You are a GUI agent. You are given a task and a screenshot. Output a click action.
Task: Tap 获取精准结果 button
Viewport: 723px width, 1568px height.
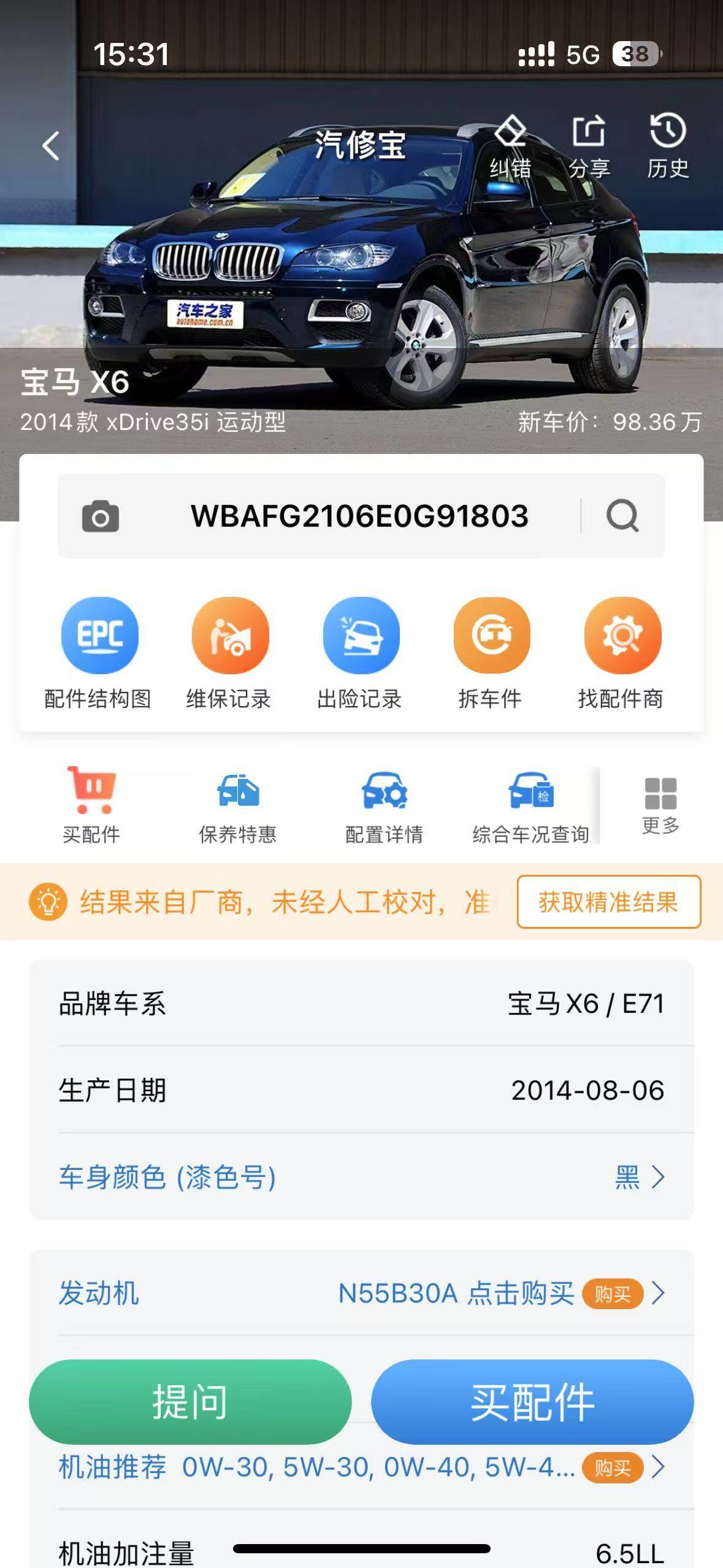click(608, 902)
